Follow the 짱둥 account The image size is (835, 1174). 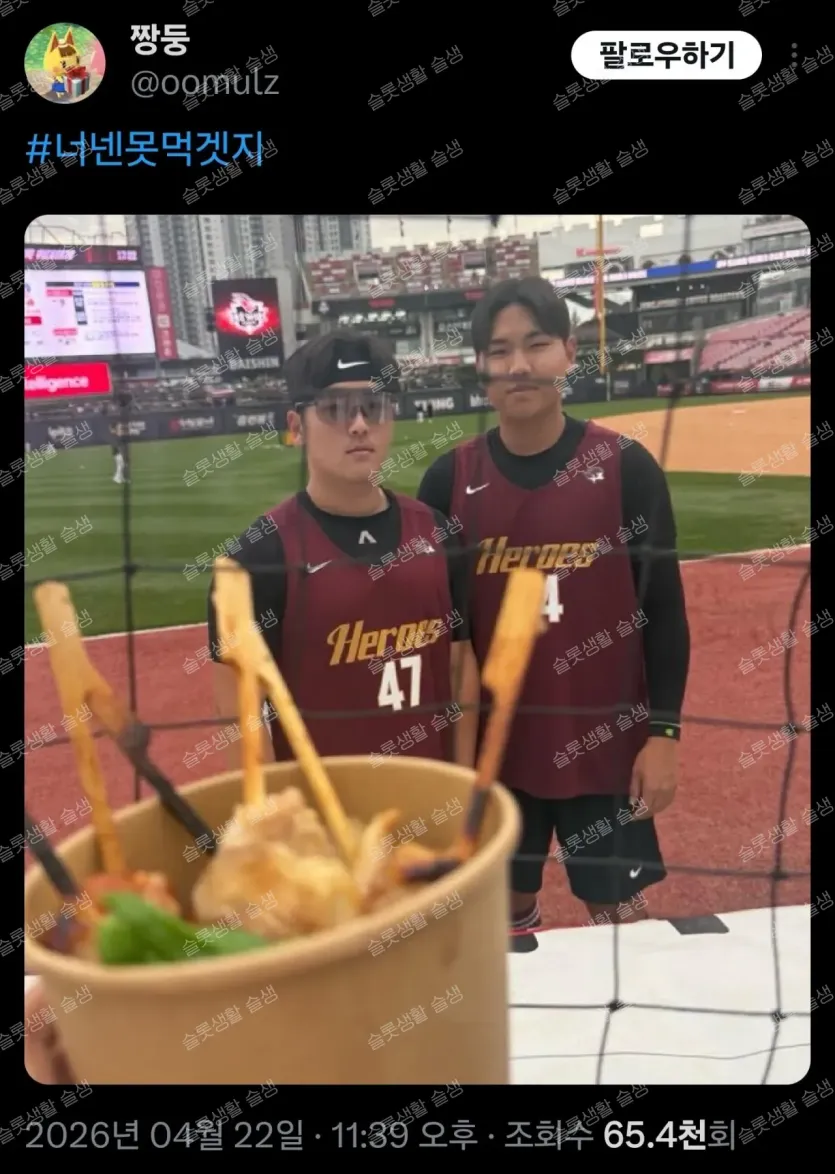[x=666, y=55]
